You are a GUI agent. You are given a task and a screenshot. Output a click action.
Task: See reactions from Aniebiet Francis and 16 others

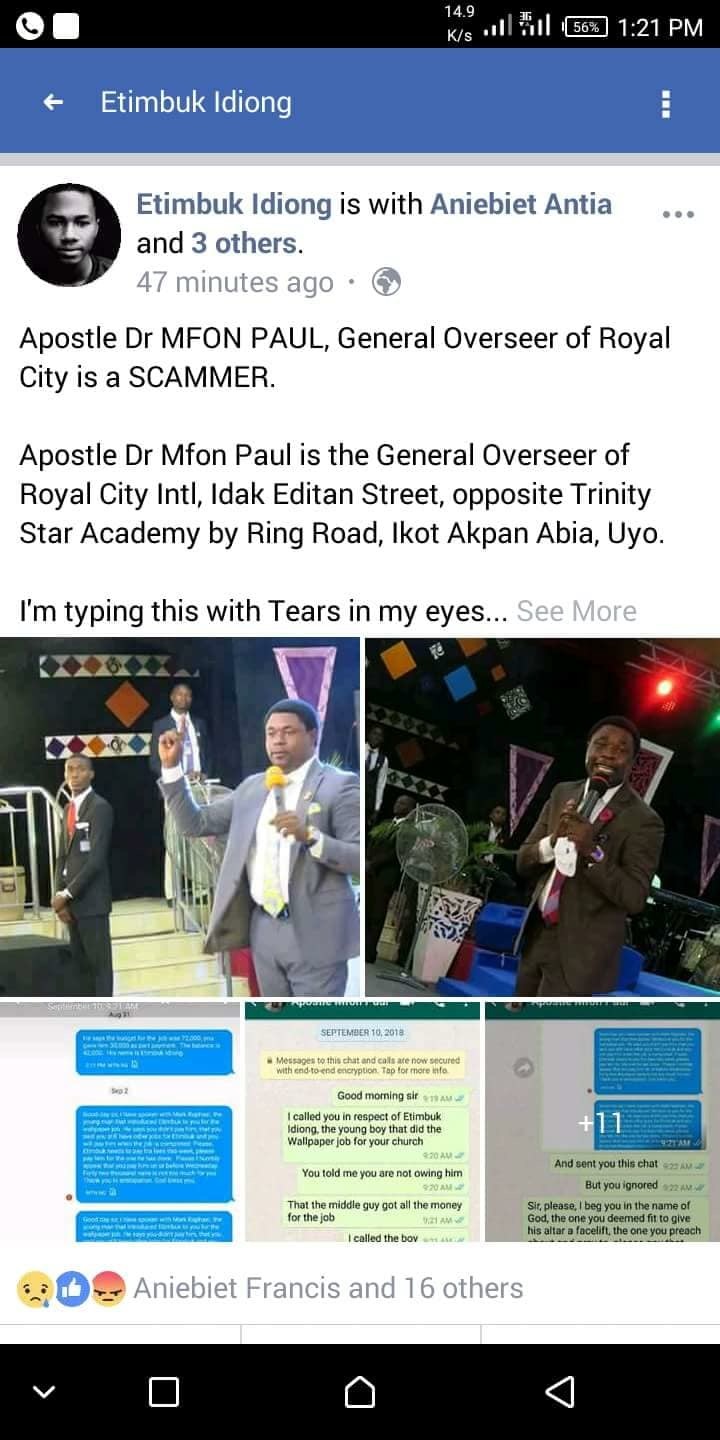click(328, 1288)
